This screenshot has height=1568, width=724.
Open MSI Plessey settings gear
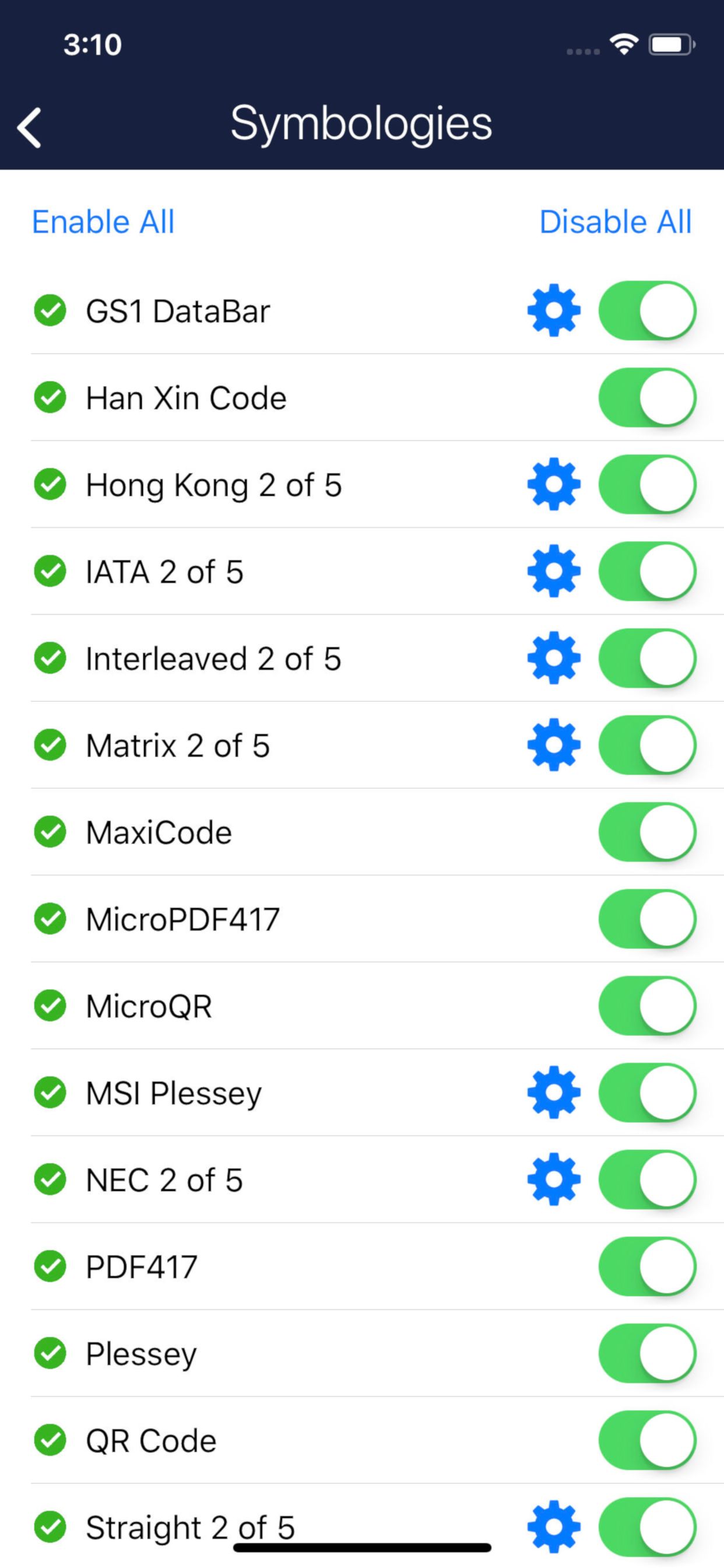click(554, 1093)
